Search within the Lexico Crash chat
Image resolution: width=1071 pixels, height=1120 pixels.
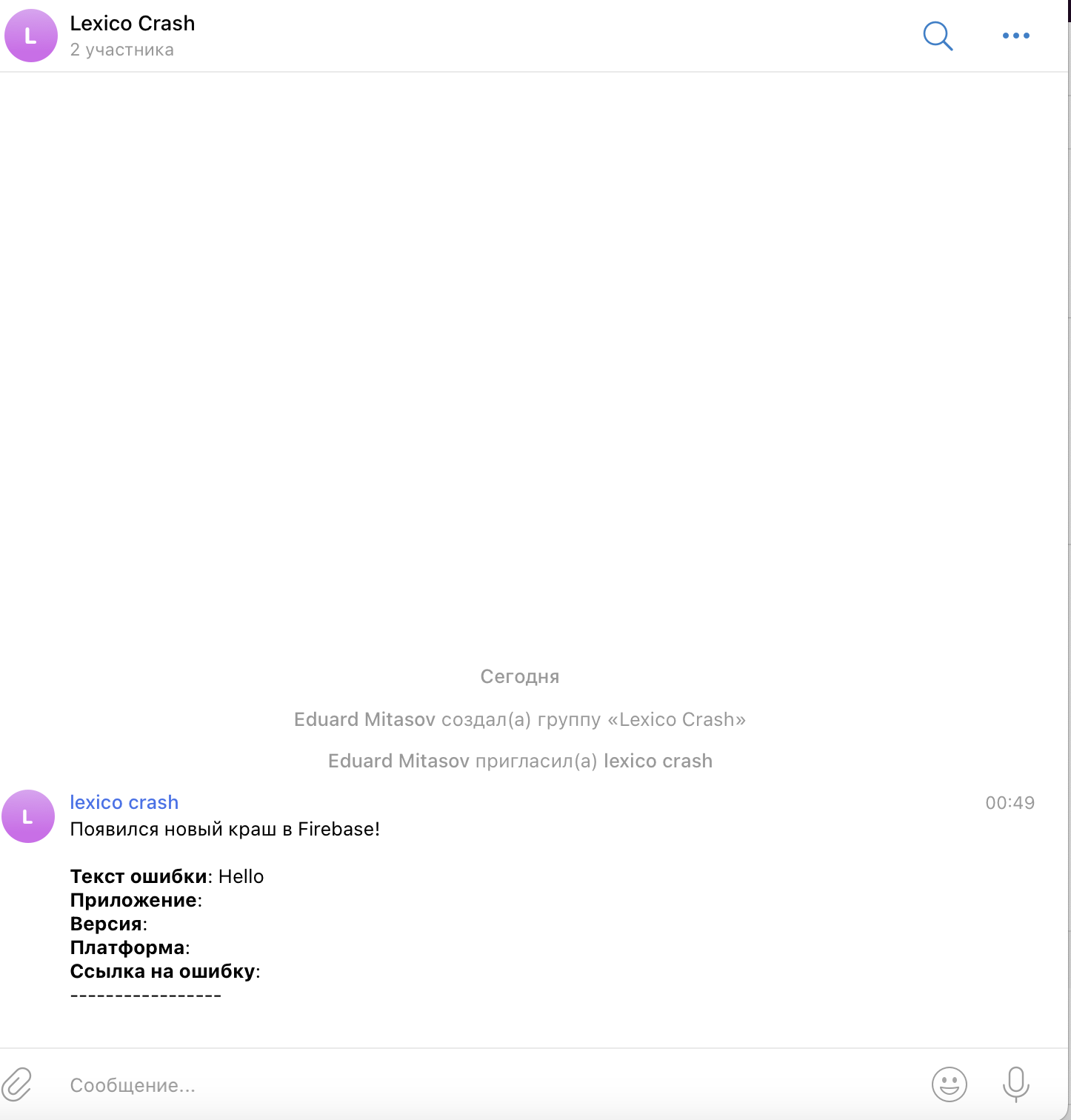click(938, 36)
